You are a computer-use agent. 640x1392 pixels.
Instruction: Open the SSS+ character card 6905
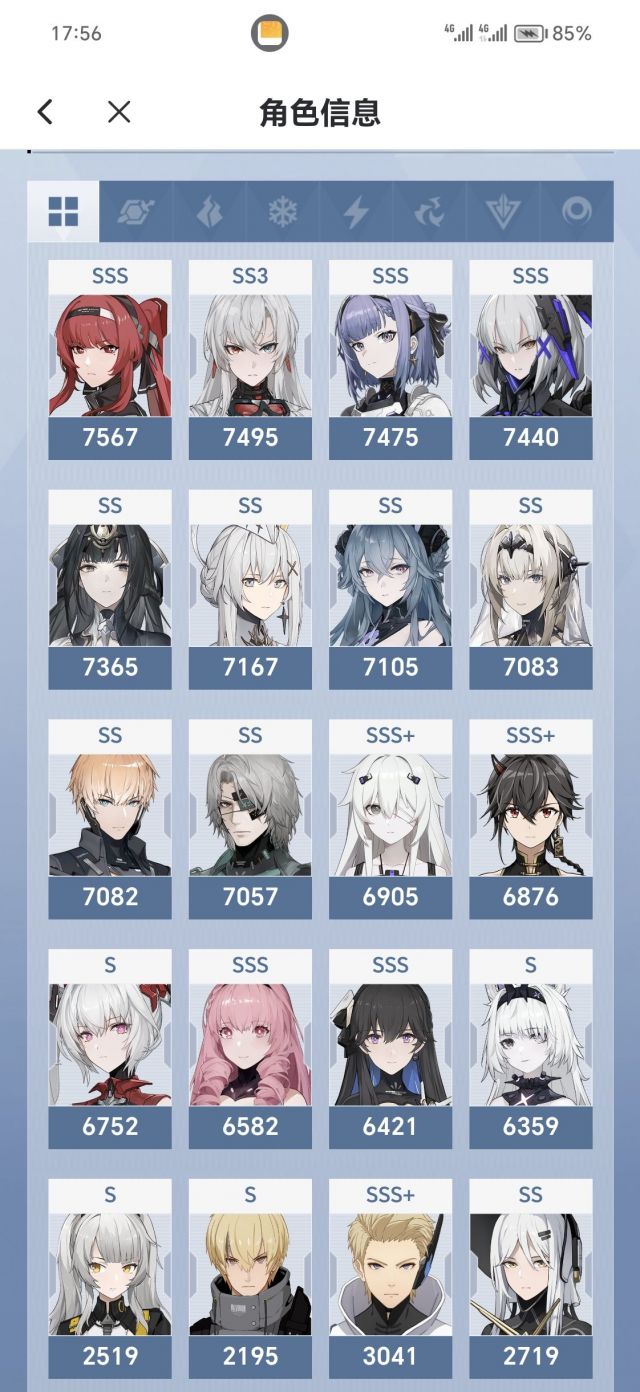390,820
